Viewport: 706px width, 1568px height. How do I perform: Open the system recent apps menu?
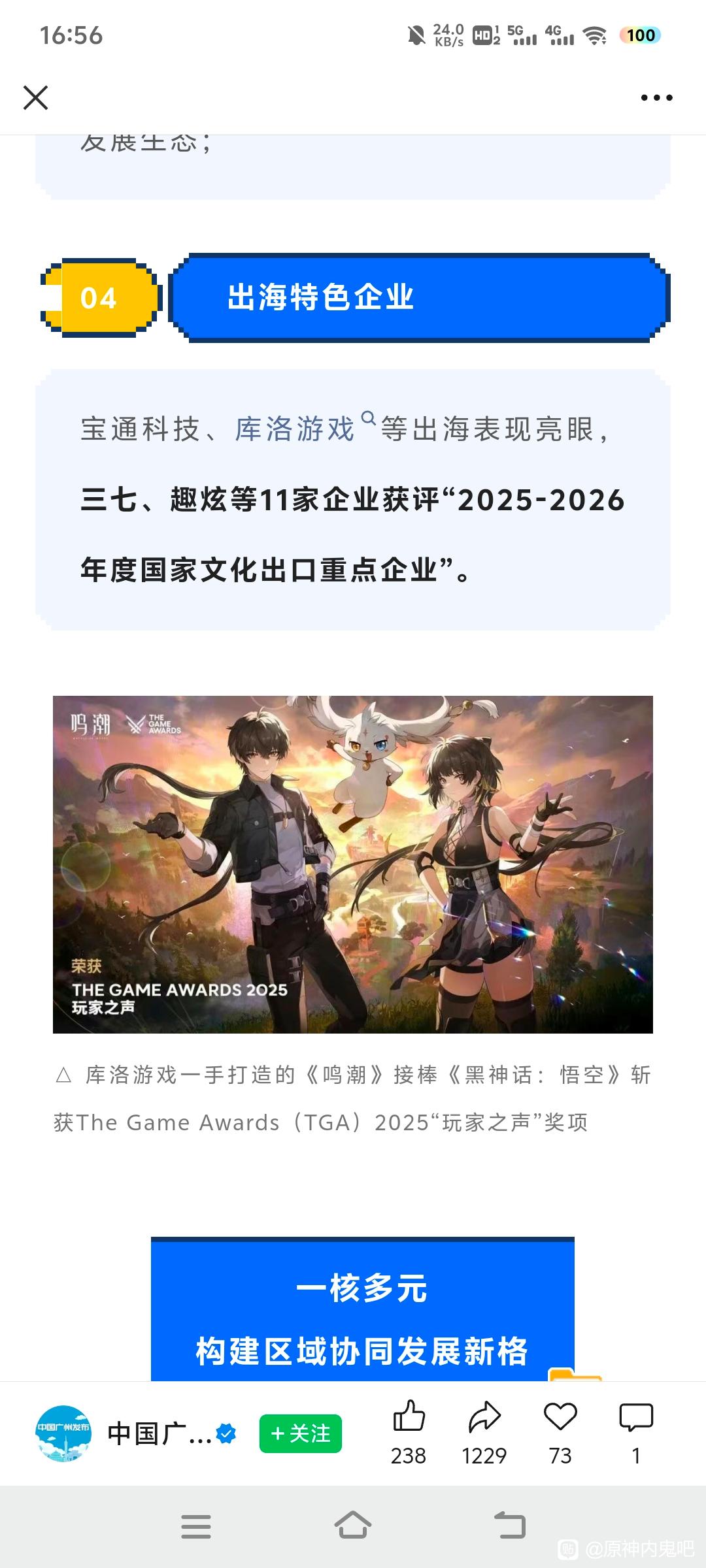coord(196,1526)
